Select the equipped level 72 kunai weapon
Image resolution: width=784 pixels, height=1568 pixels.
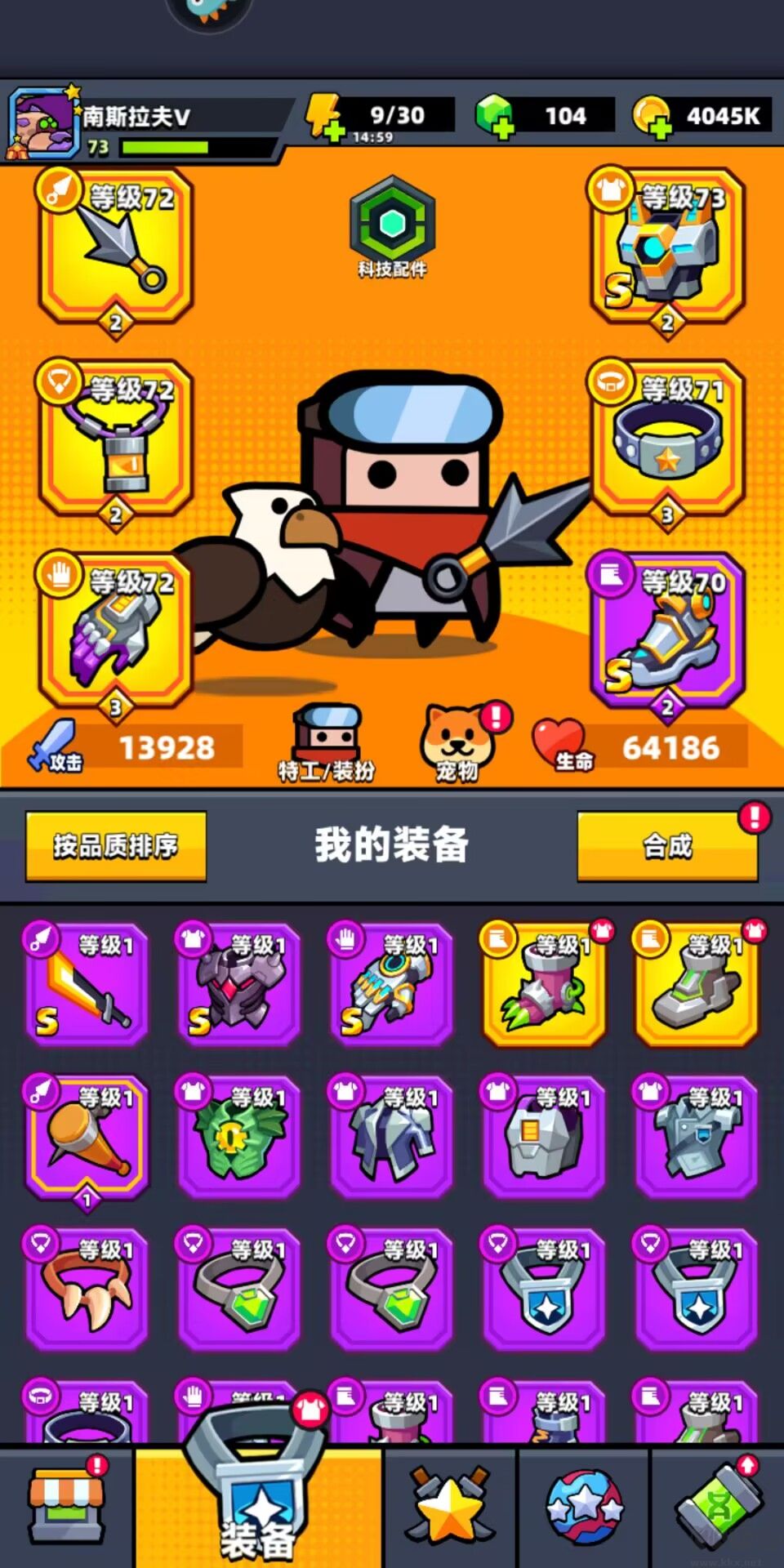(x=116, y=247)
